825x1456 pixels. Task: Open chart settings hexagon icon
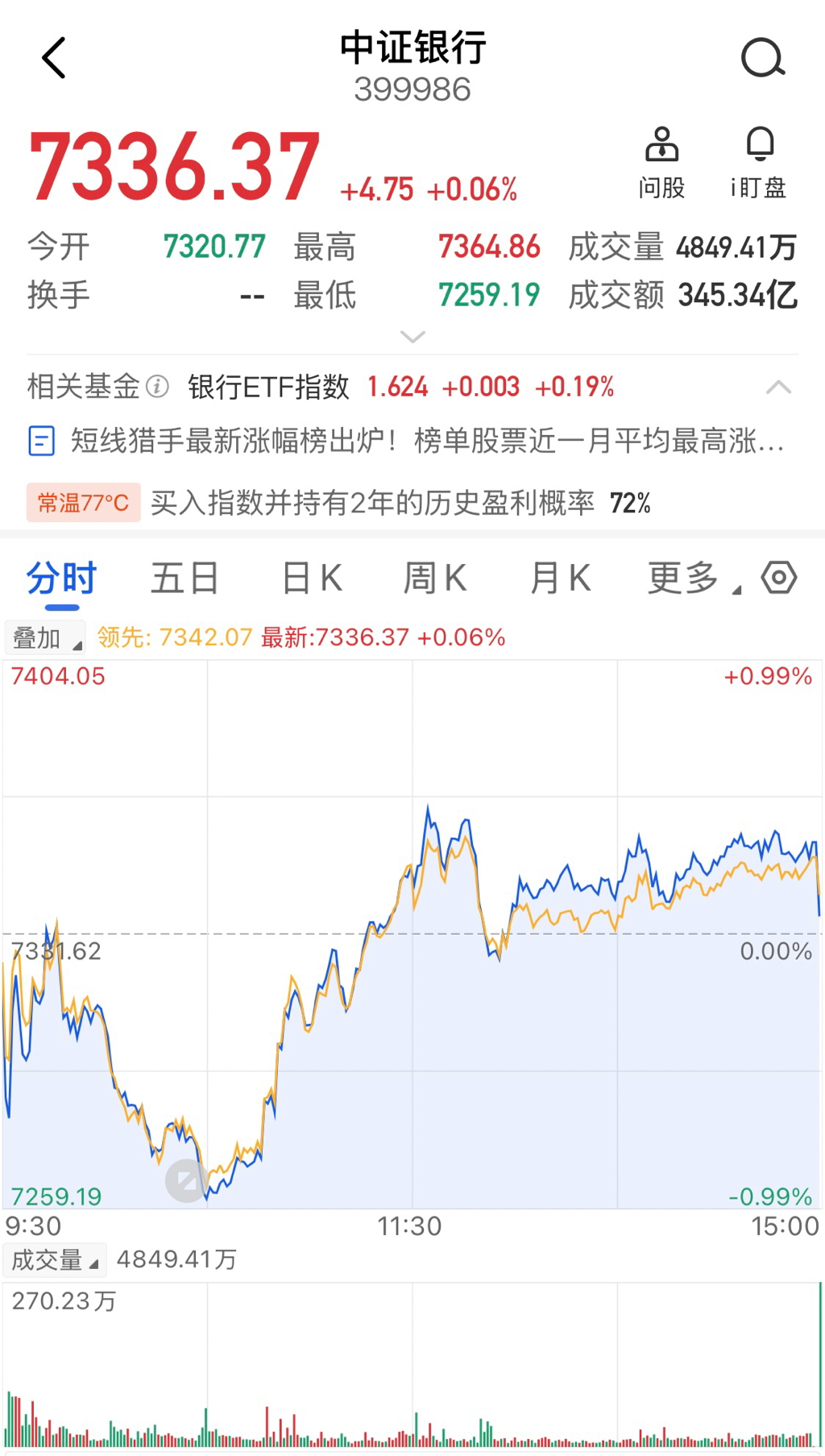tap(779, 578)
